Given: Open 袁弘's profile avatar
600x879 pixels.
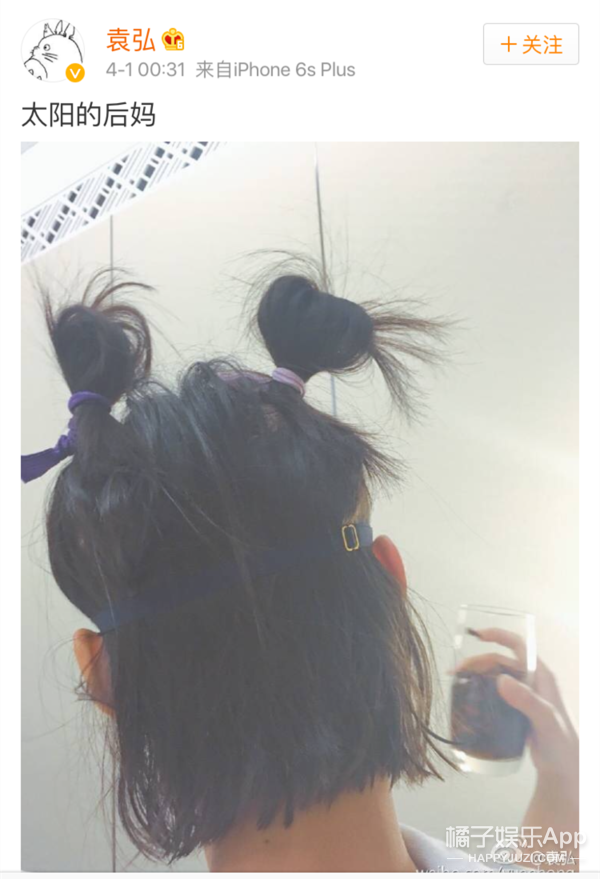Looking at the screenshot, I should tap(52, 50).
